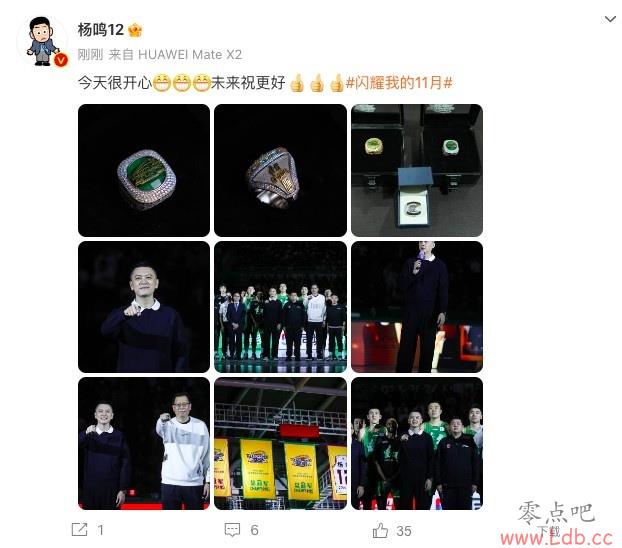
Task: Like this post with thumbs up
Action: click(x=393, y=530)
